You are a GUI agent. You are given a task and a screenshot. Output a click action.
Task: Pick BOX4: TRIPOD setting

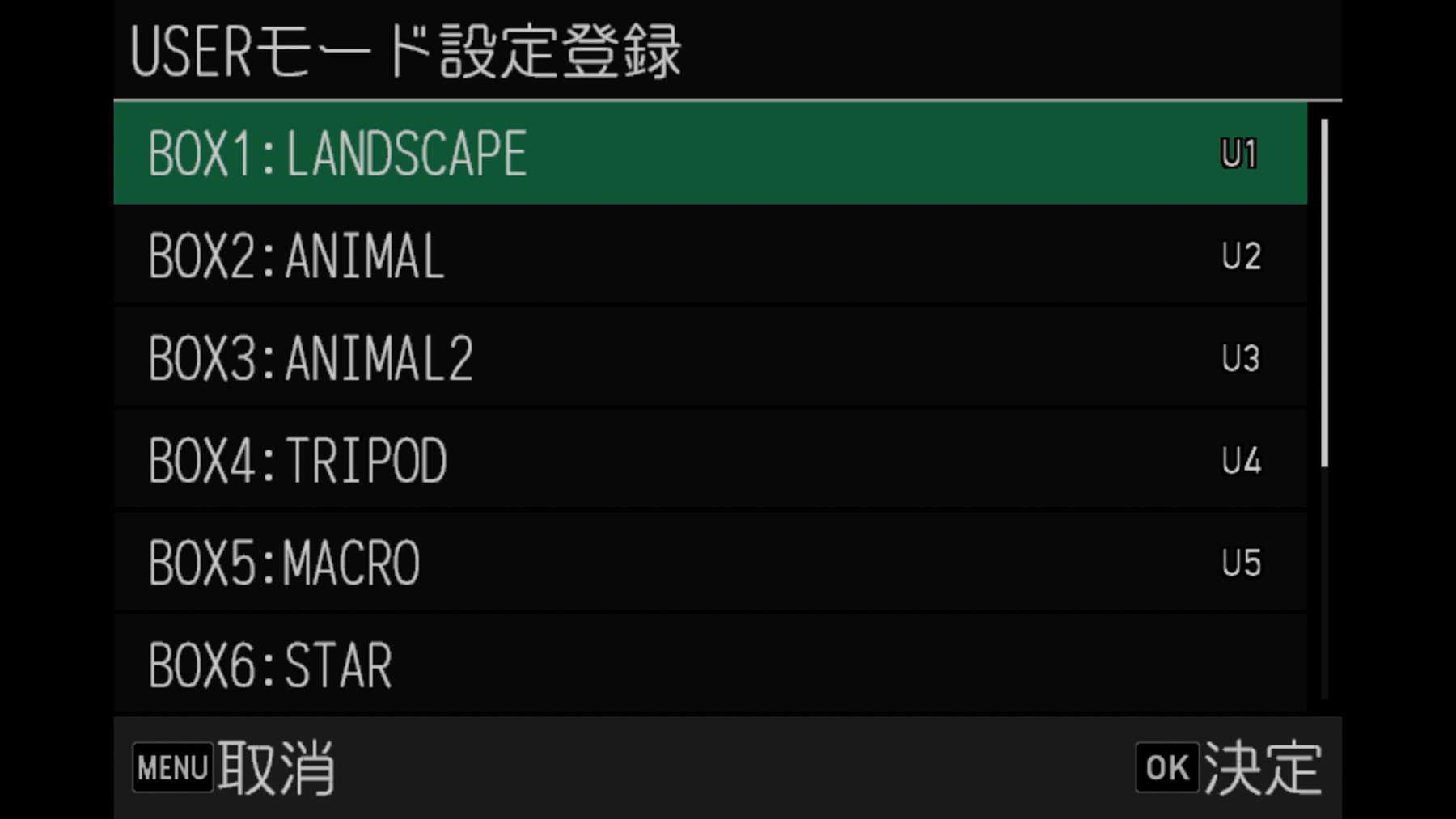coord(709,460)
